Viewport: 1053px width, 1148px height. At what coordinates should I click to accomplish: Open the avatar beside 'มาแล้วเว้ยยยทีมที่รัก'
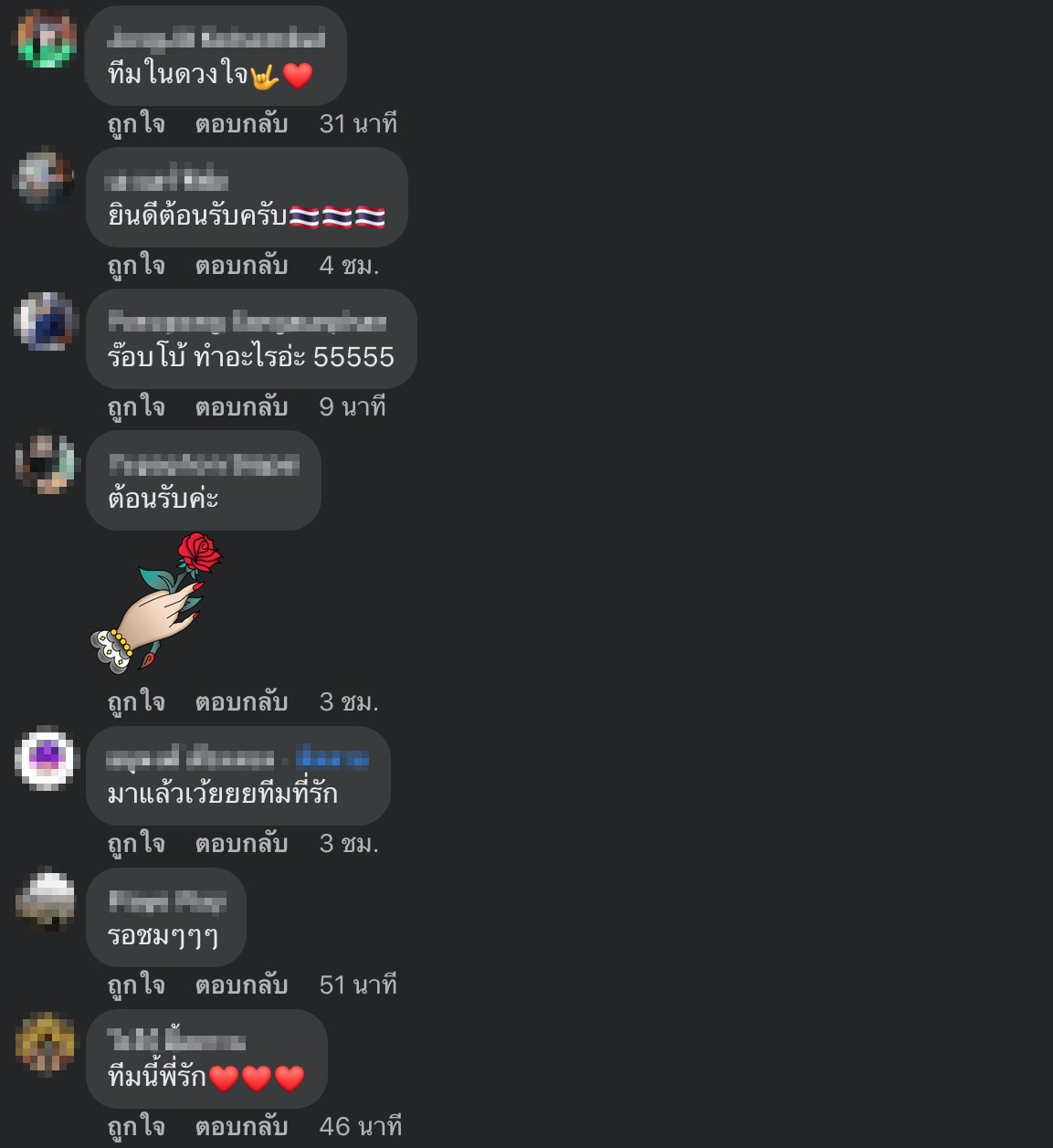click(x=46, y=758)
